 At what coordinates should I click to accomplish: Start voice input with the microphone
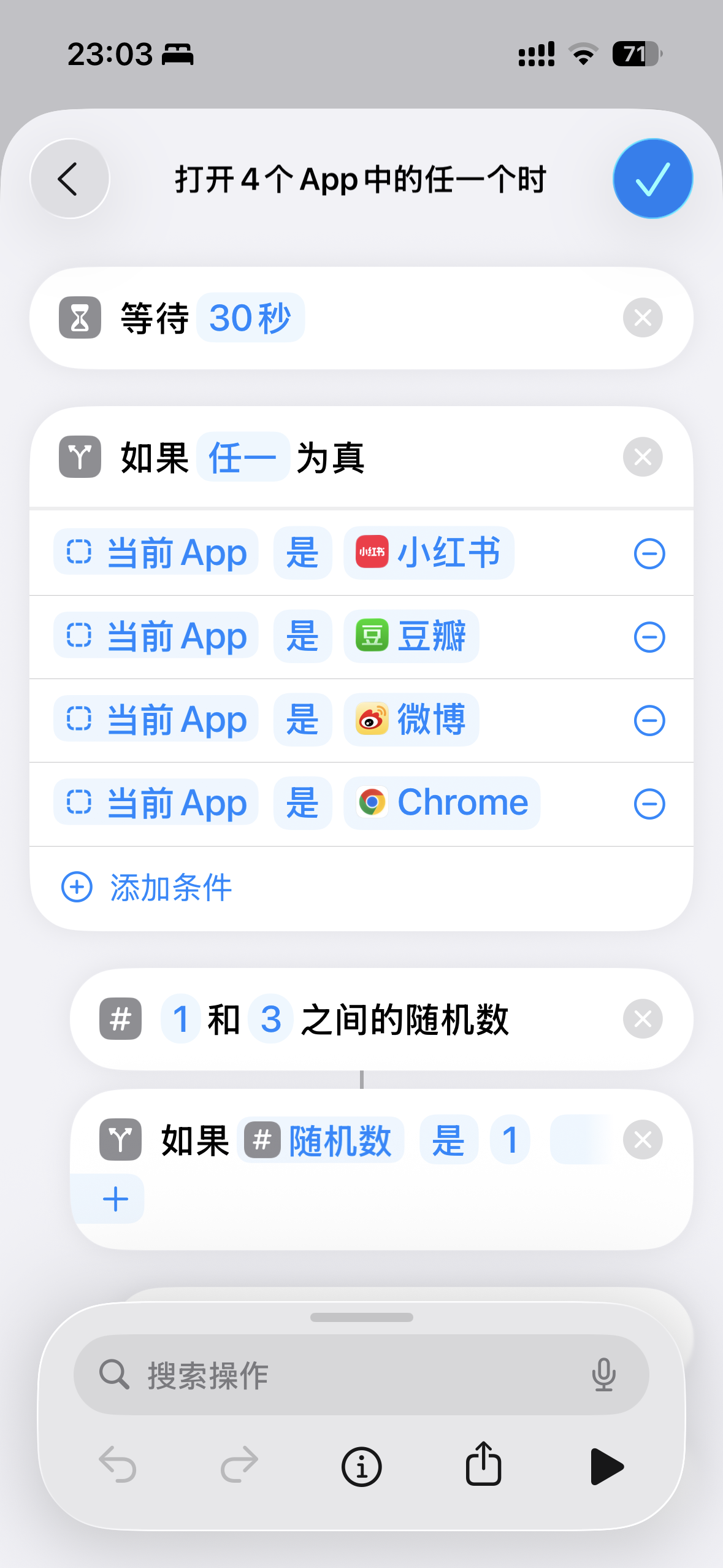(603, 1375)
